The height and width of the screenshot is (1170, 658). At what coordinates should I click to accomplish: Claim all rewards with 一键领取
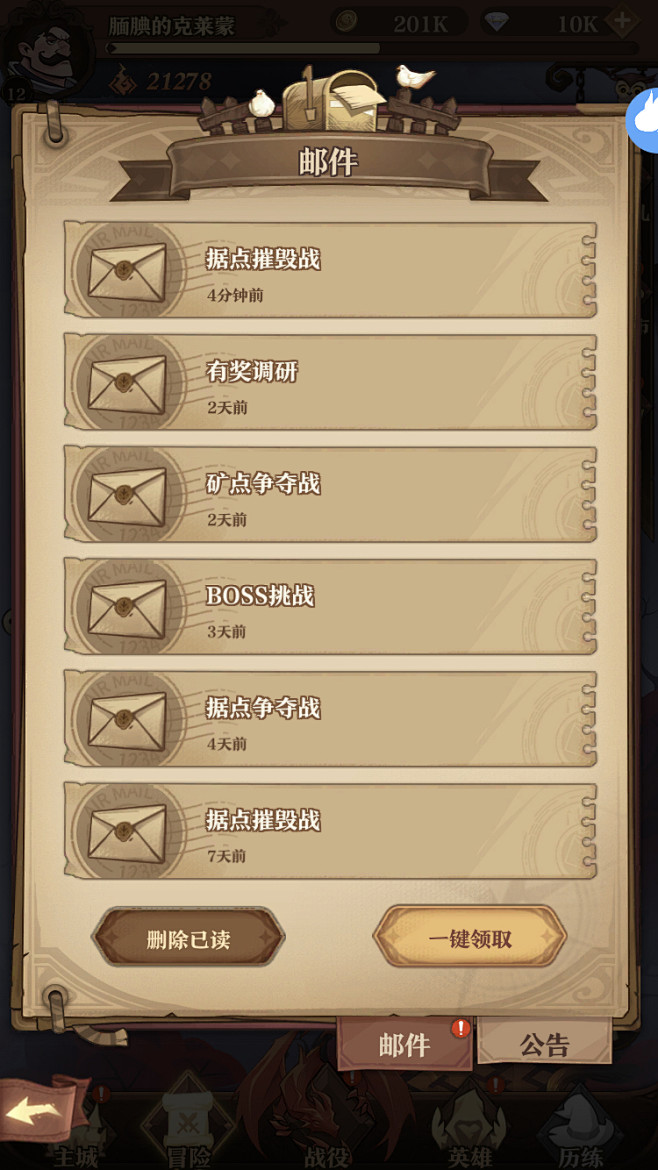470,938
